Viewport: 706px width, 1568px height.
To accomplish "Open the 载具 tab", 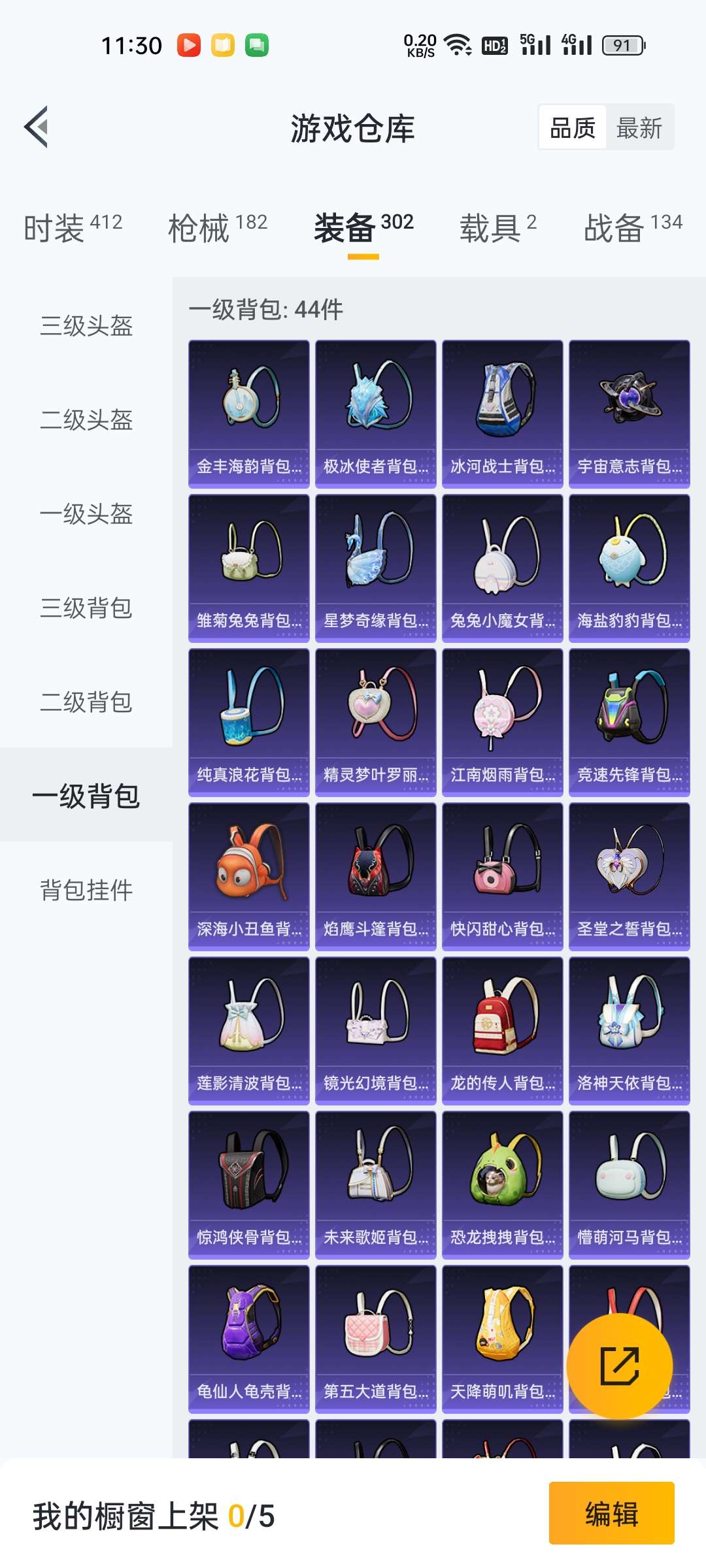I will pos(498,228).
